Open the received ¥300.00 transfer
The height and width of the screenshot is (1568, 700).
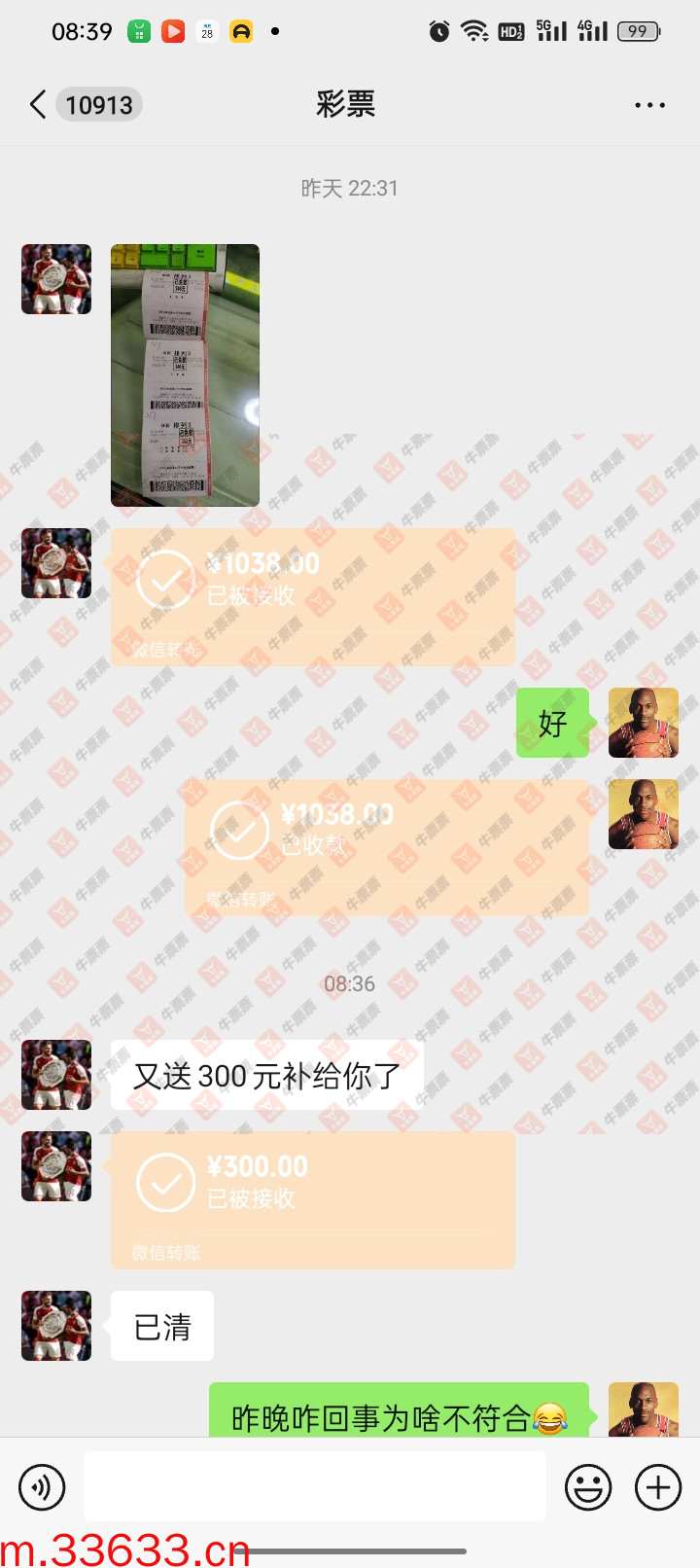[312, 1199]
